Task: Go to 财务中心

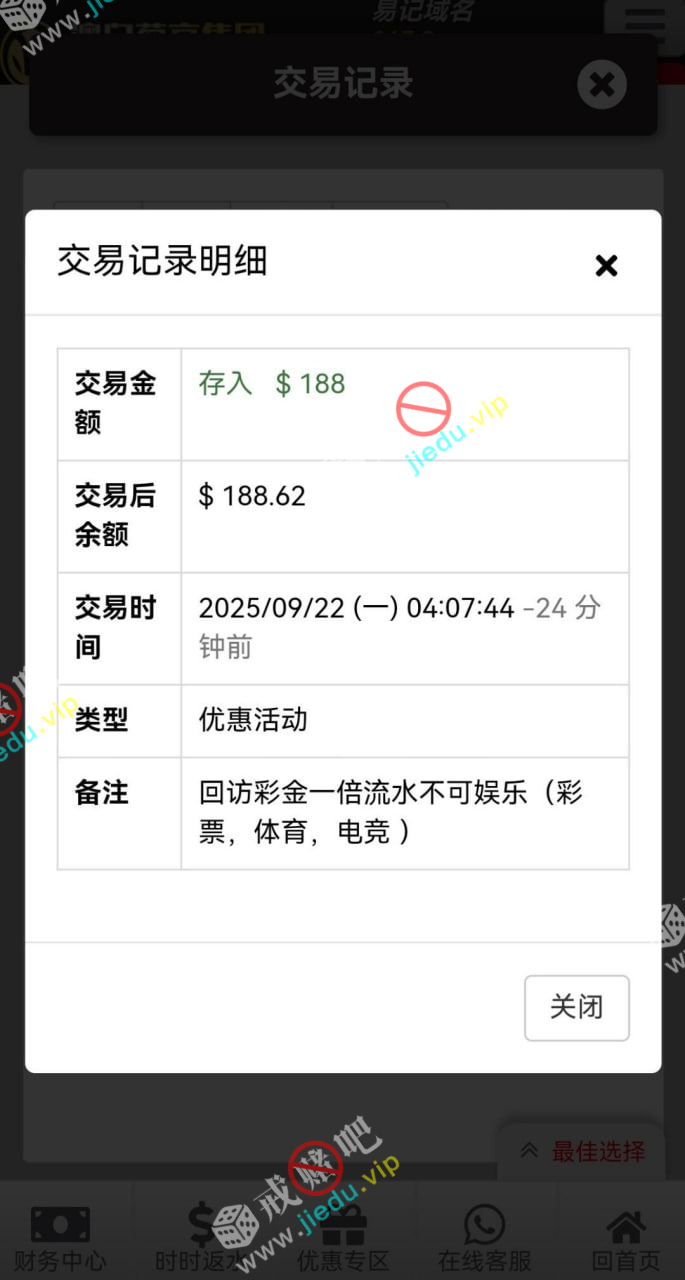Action: coord(60,1238)
